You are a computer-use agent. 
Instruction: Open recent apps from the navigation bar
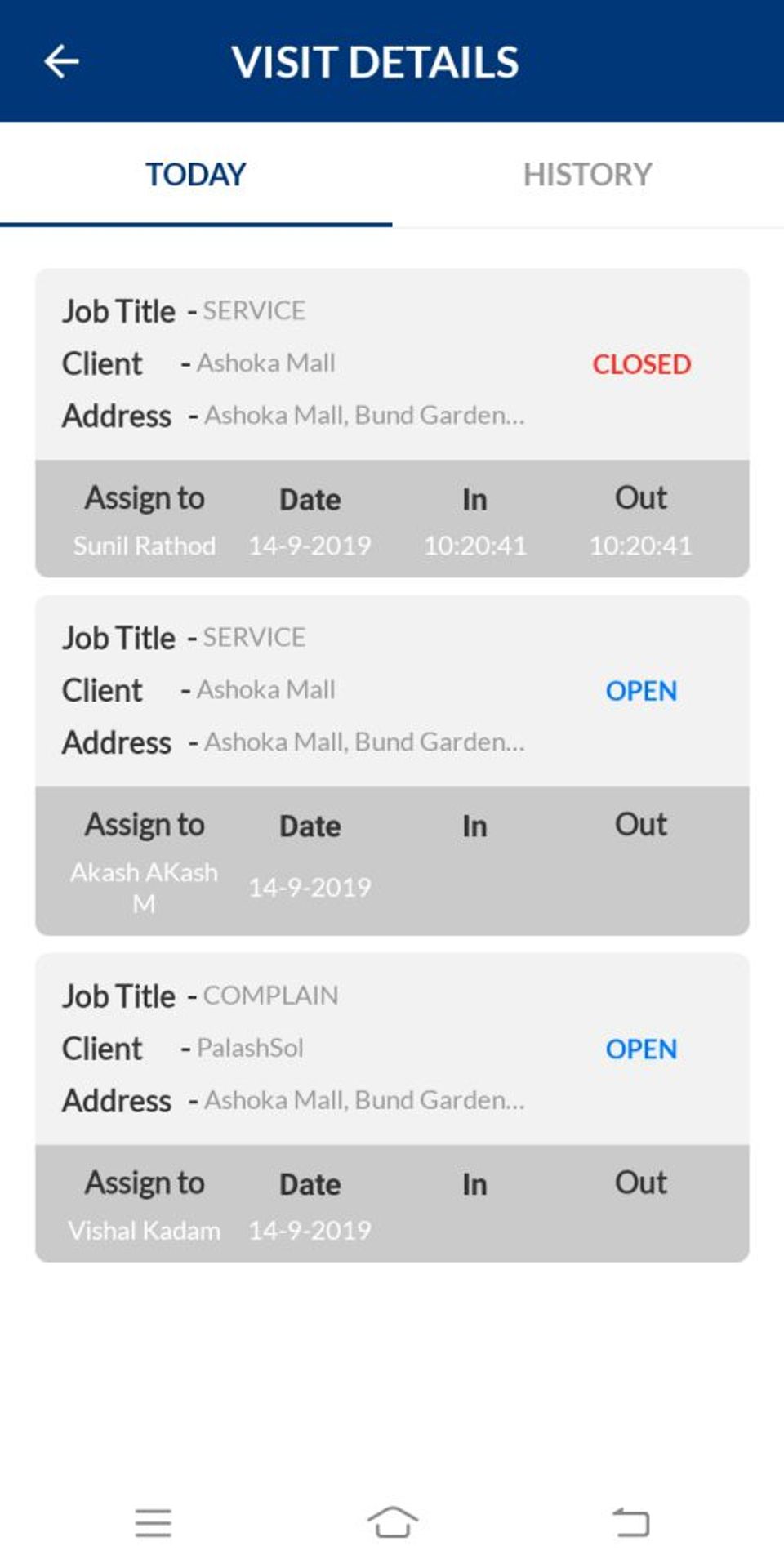click(x=153, y=1523)
